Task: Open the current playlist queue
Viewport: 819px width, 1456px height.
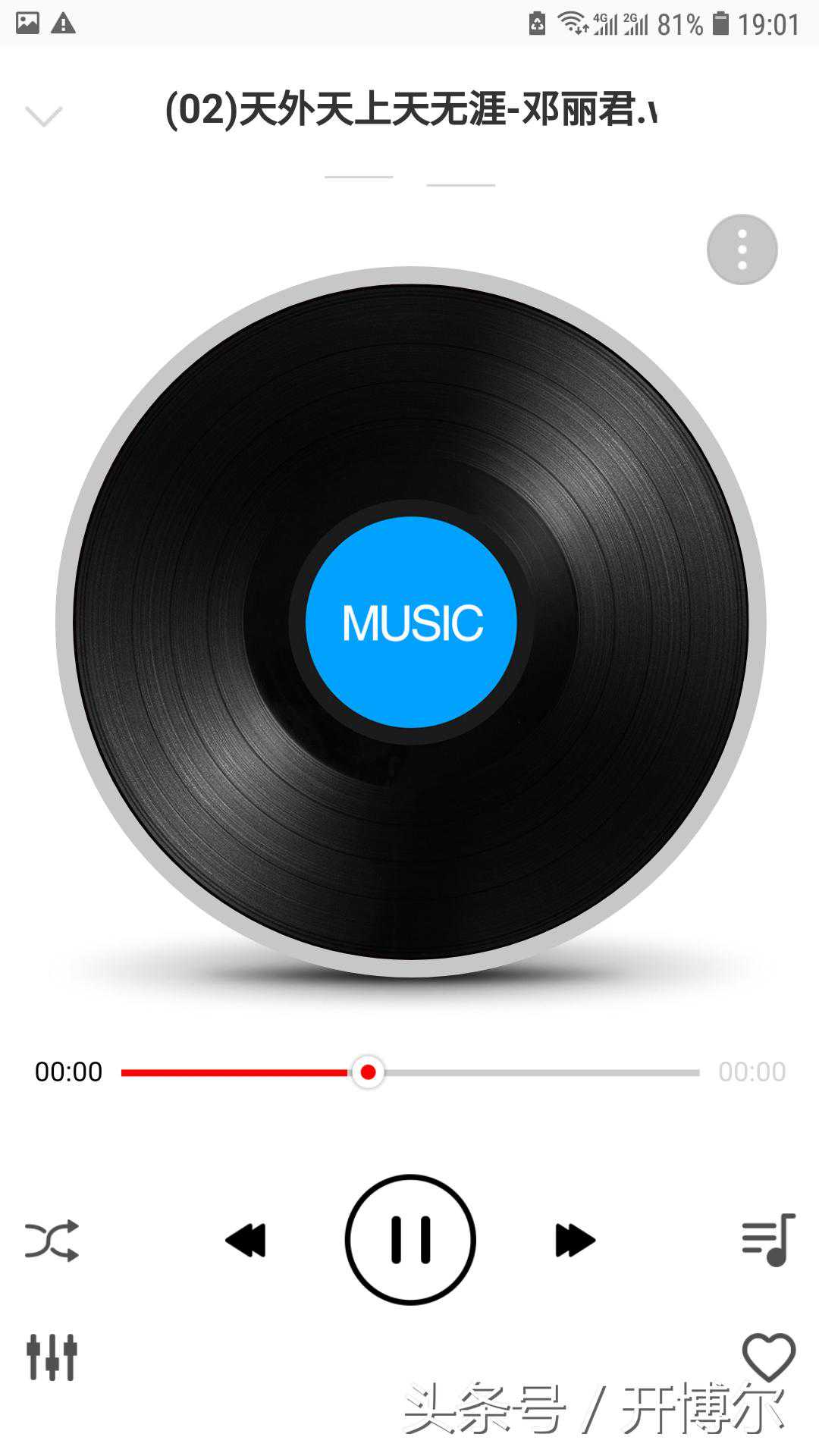Action: (x=768, y=1240)
